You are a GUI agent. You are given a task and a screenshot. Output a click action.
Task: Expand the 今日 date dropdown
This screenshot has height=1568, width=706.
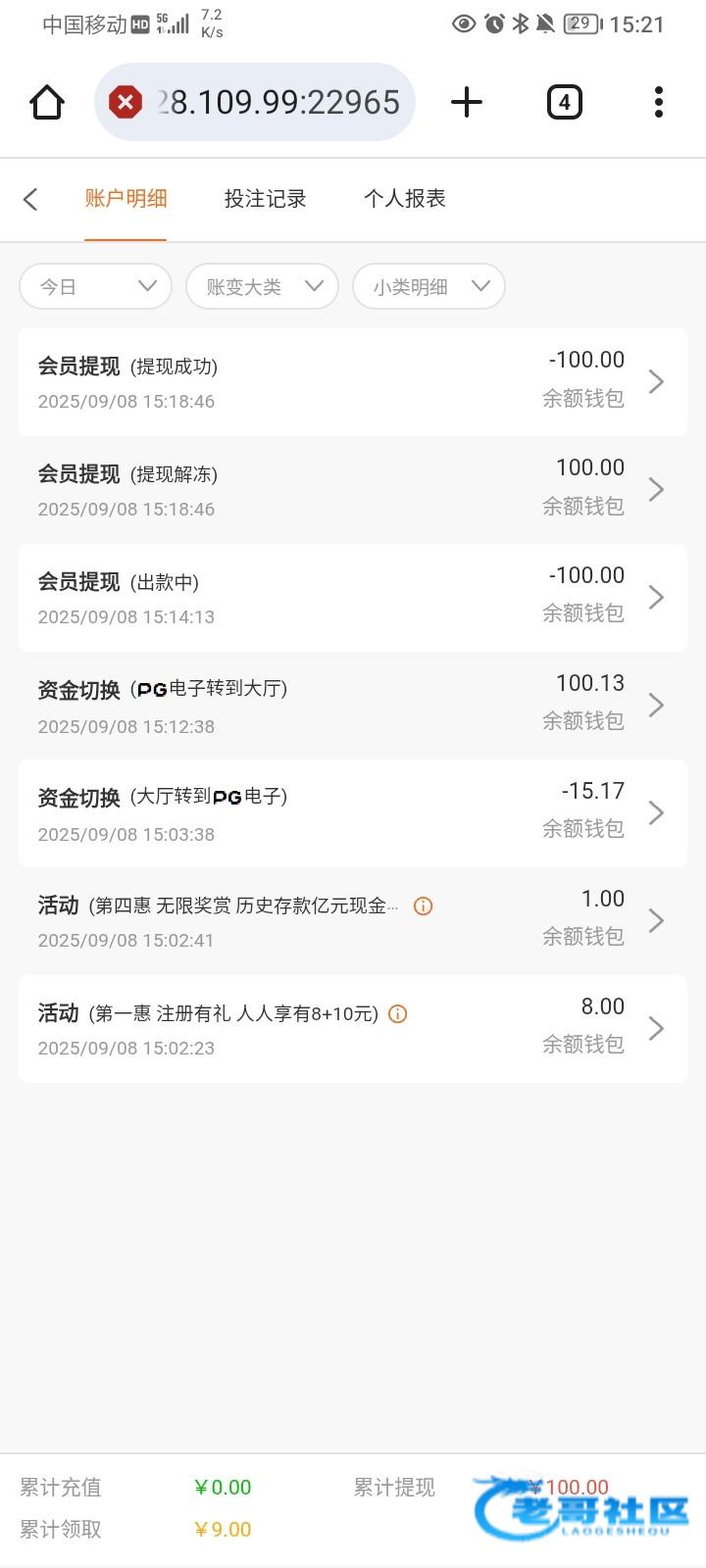click(x=95, y=286)
